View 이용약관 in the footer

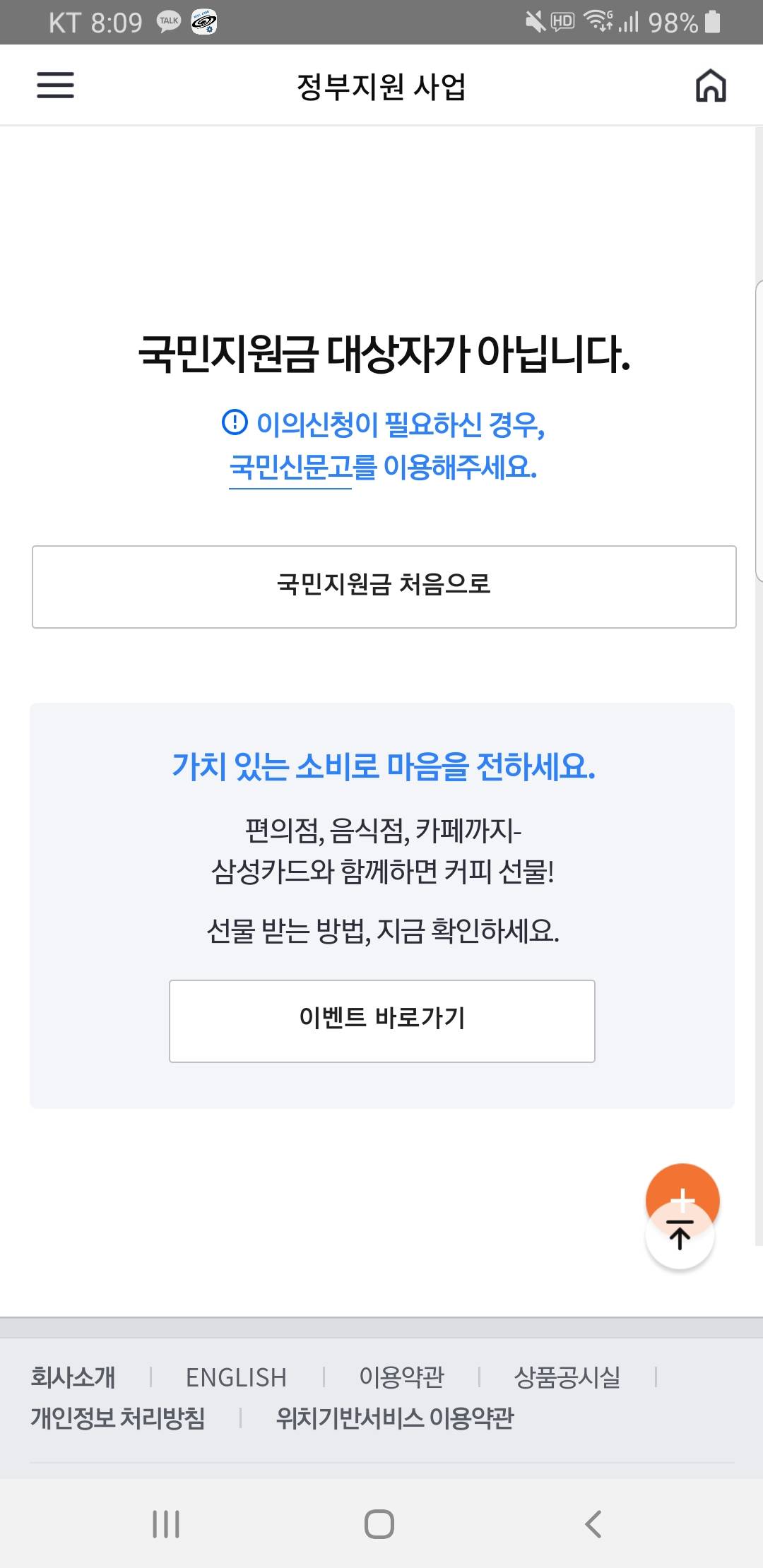point(401,1377)
